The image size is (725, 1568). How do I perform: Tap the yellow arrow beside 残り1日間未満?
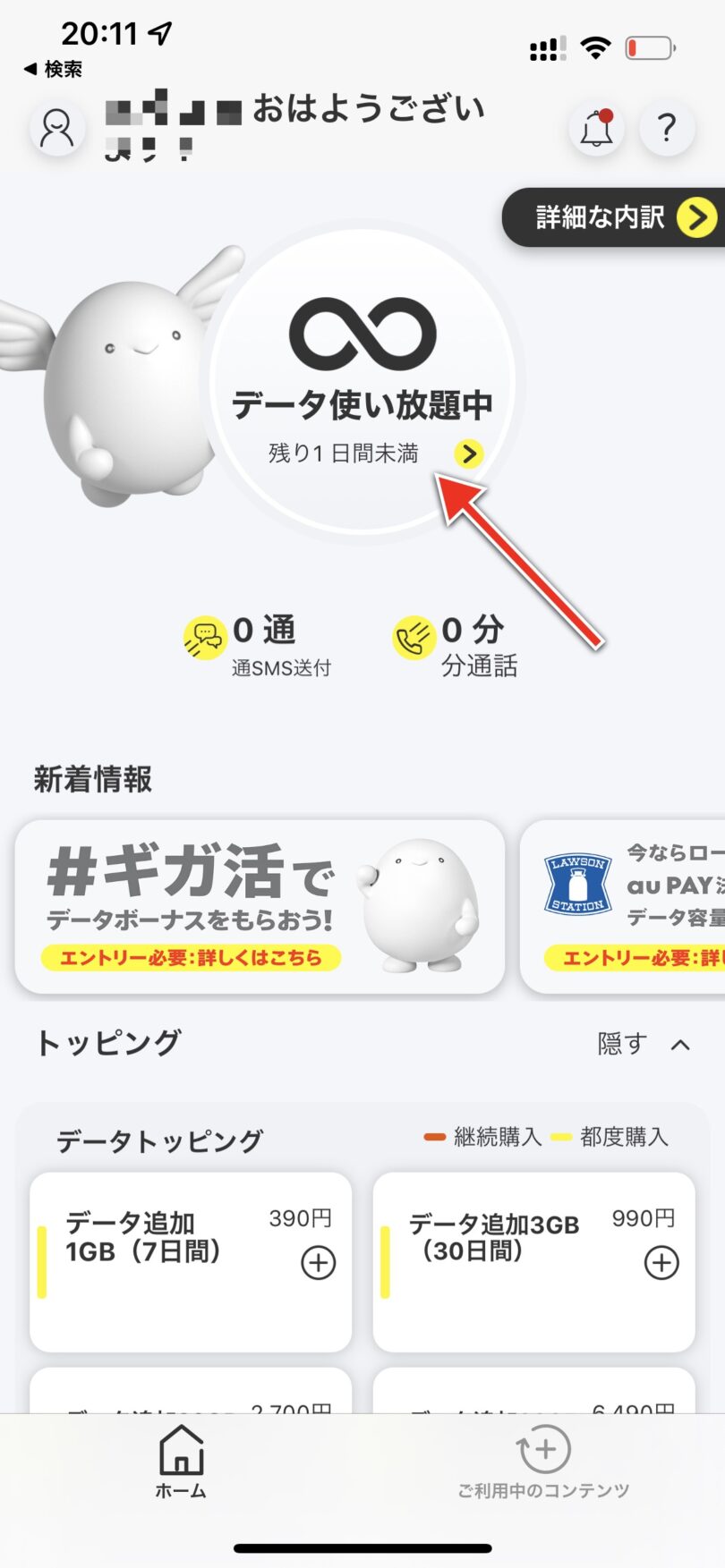[468, 453]
